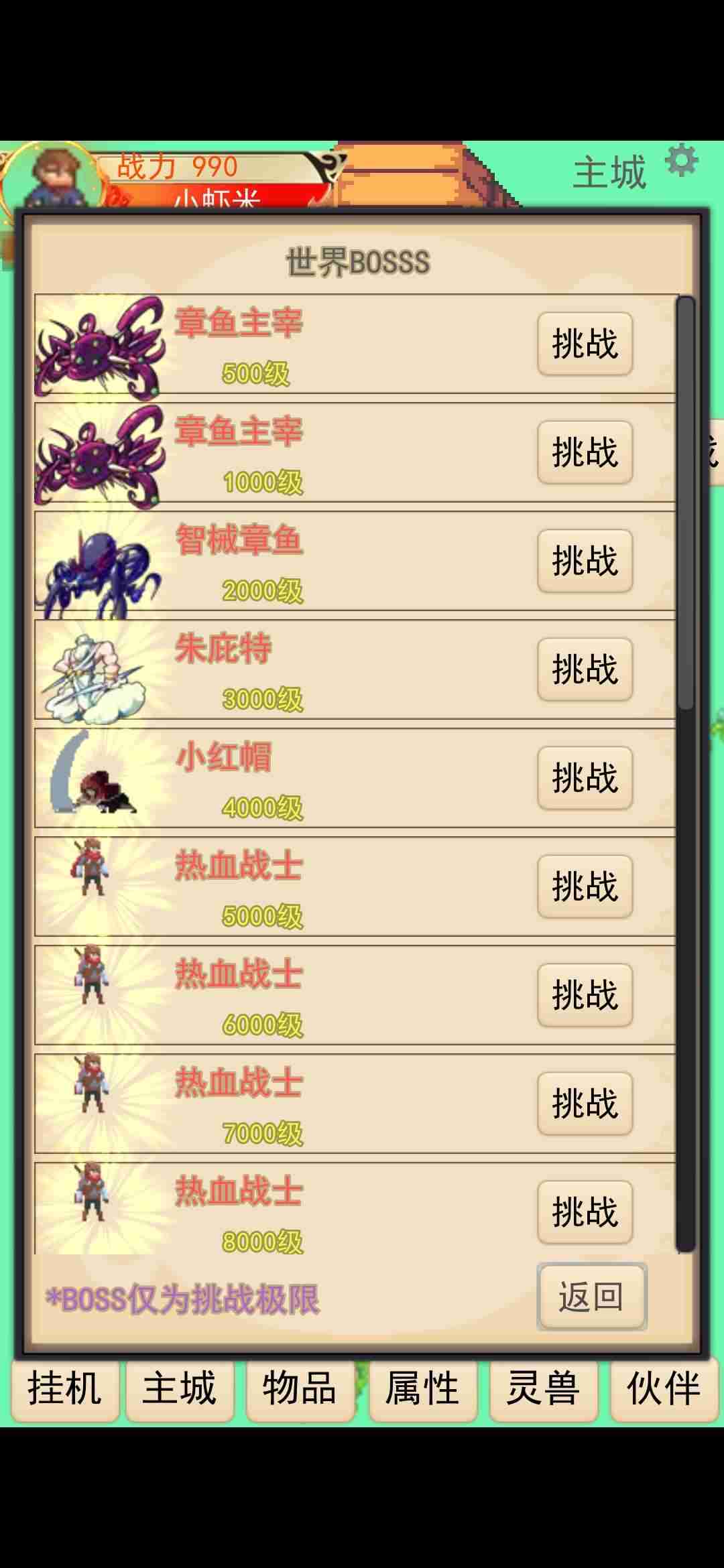This screenshot has width=724, height=1568.
Task: Challenge the 朱庇特 boss
Action: coord(585,669)
